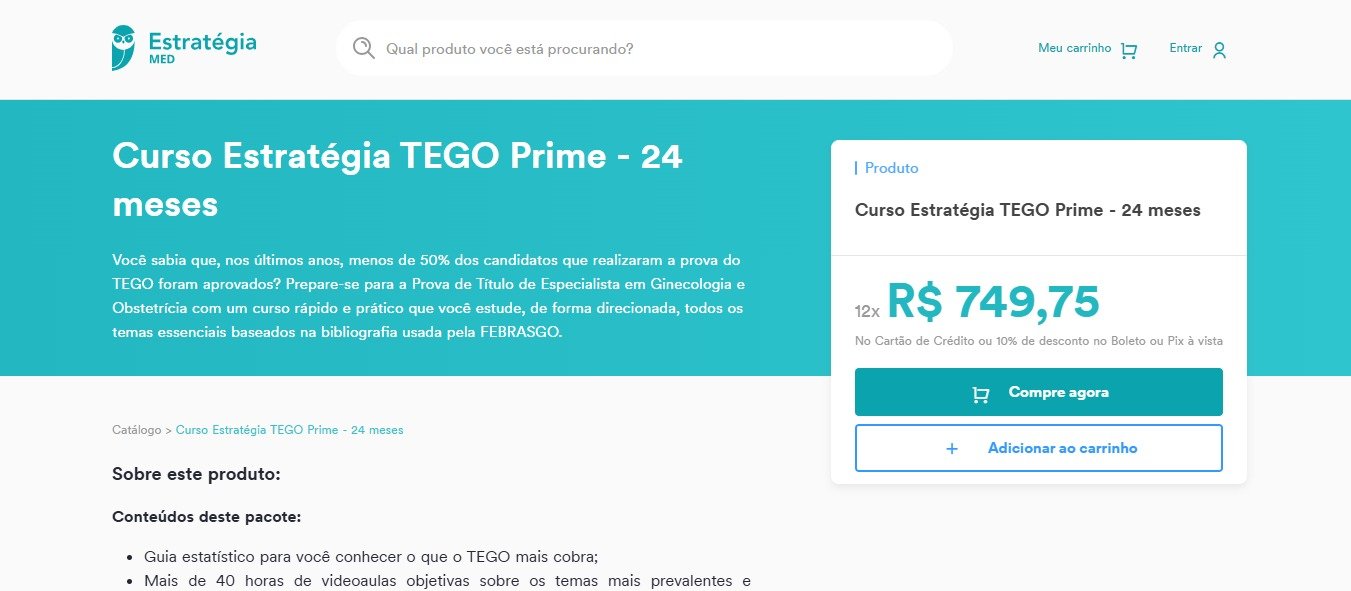Screen dimensions: 1351x591
Task: Go to the Catálogo breadcrumb link
Action: click(136, 430)
